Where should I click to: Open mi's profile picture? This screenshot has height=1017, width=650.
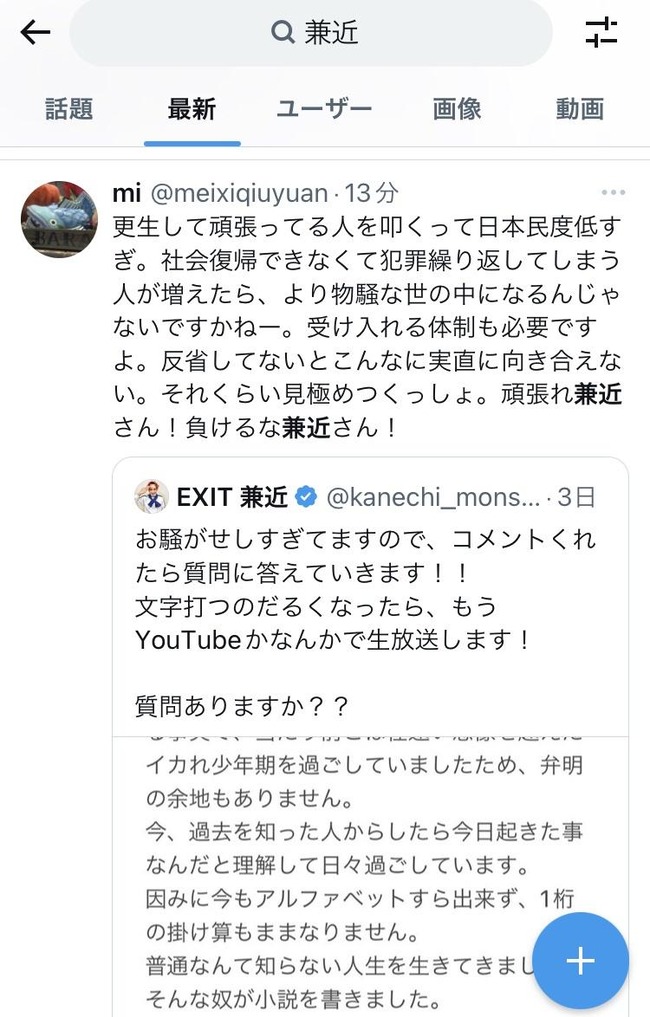(x=60, y=219)
